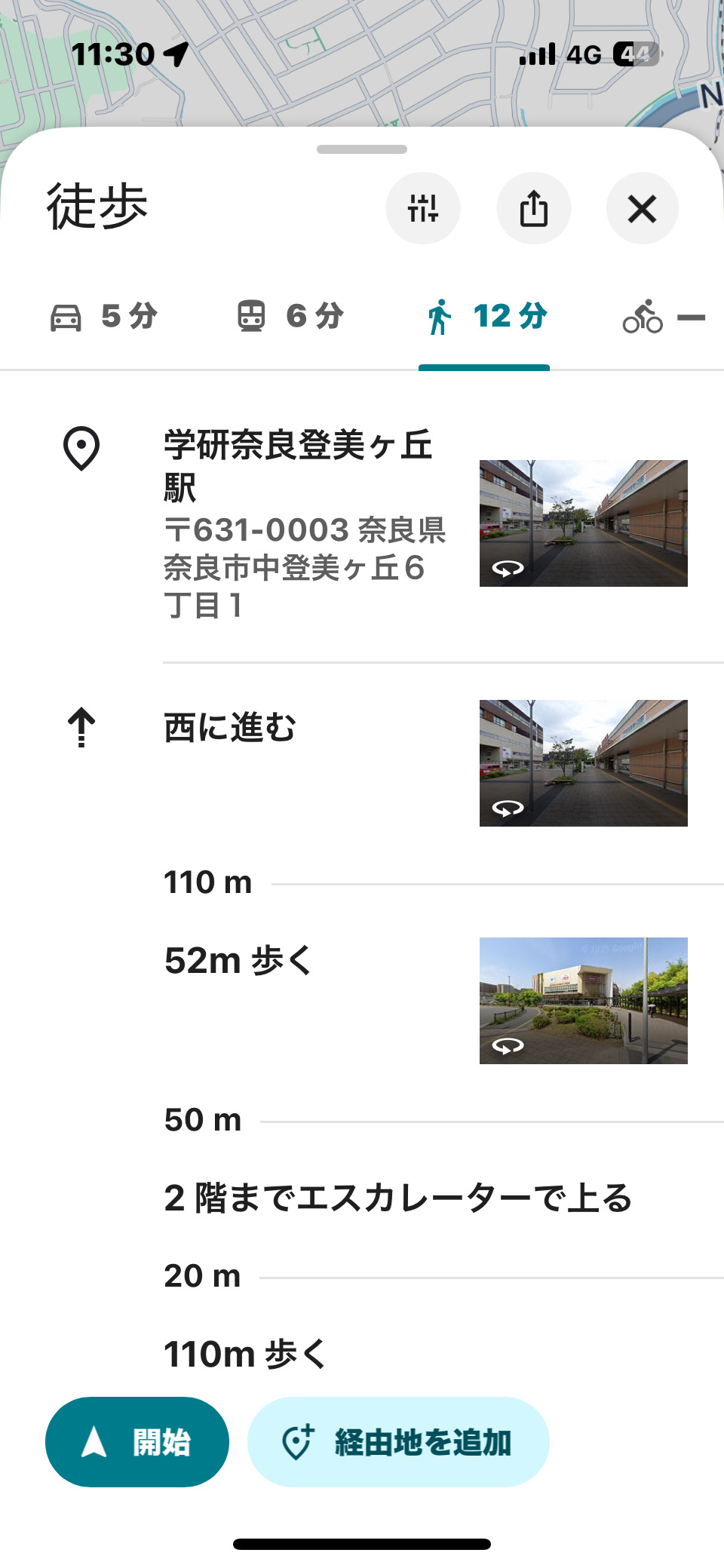Open route options filter icon
The height and width of the screenshot is (1568, 724).
tap(422, 208)
